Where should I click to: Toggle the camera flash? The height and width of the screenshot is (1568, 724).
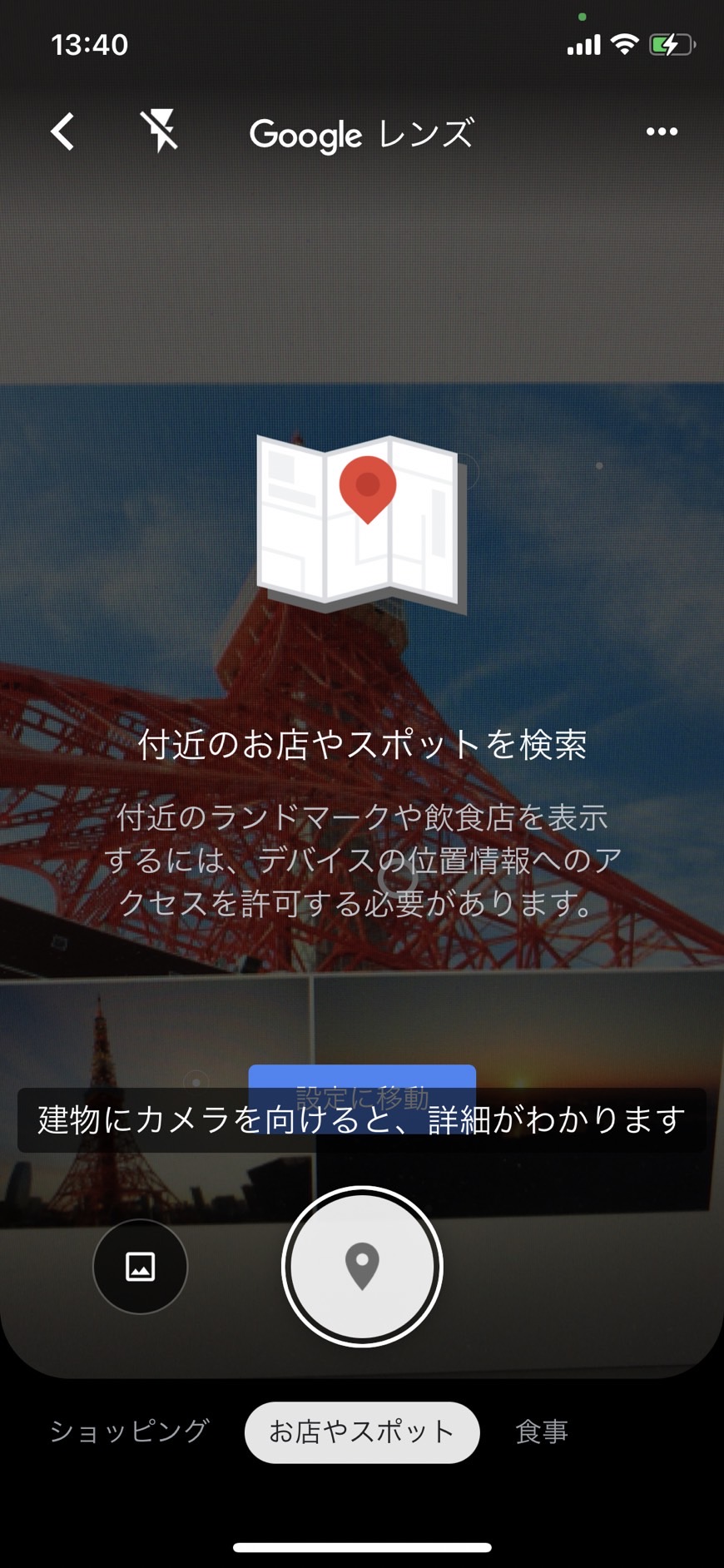click(x=159, y=131)
